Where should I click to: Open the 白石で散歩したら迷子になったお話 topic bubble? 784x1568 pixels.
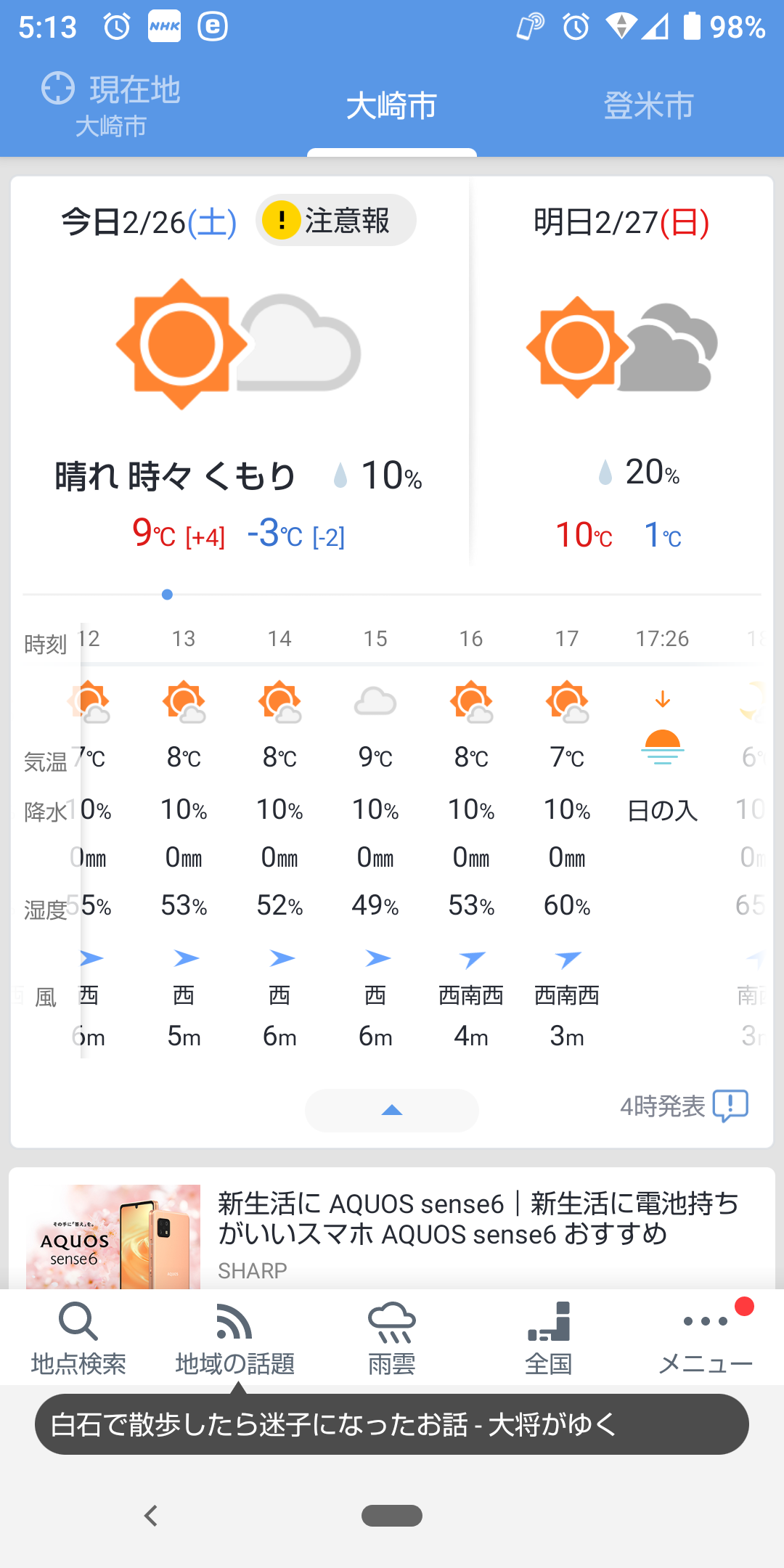click(392, 1424)
